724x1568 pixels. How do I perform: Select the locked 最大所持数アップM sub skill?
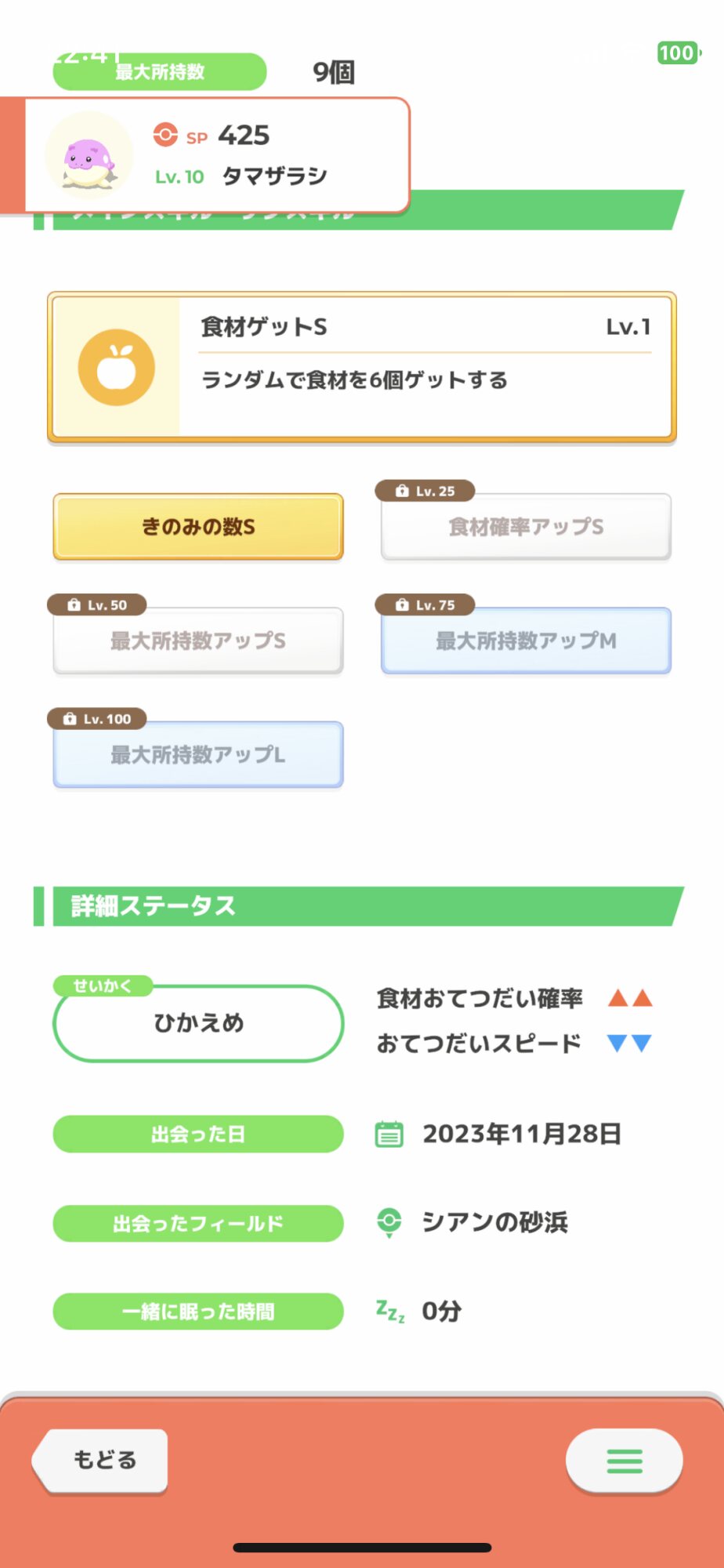coord(526,641)
